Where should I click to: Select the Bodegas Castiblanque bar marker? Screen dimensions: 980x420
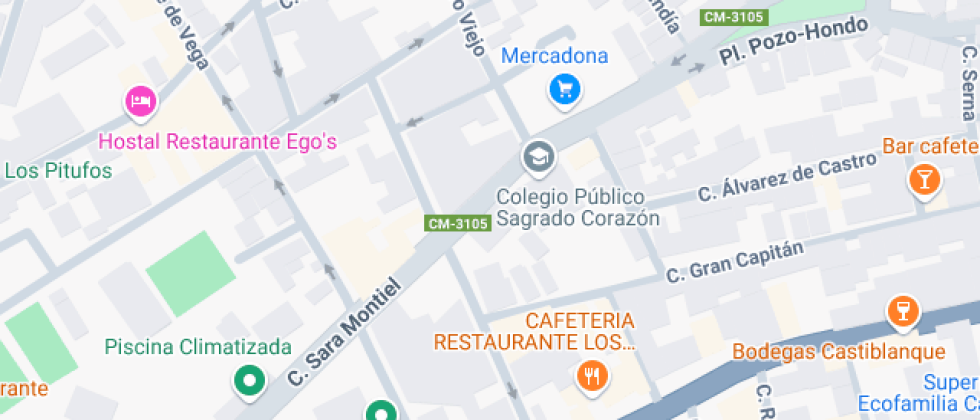[902, 310]
